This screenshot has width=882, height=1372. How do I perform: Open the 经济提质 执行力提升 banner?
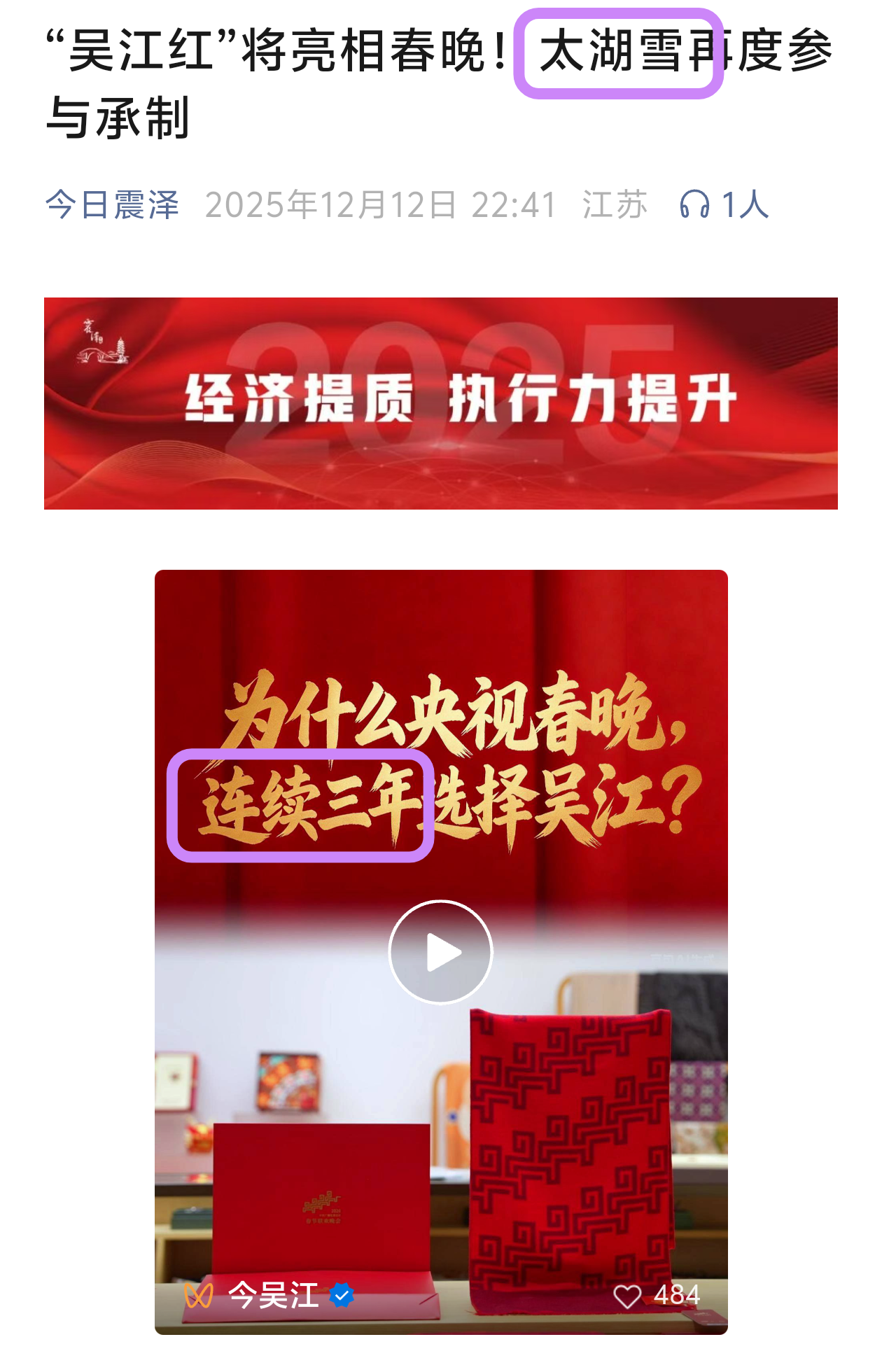440,403
